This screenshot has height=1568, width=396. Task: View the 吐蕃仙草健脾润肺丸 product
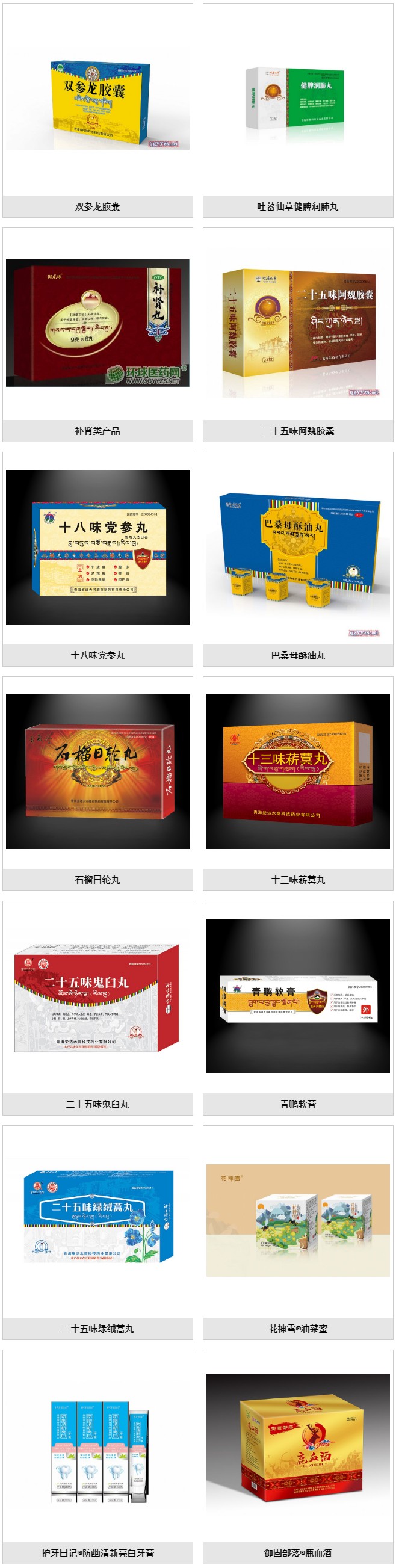point(298,104)
